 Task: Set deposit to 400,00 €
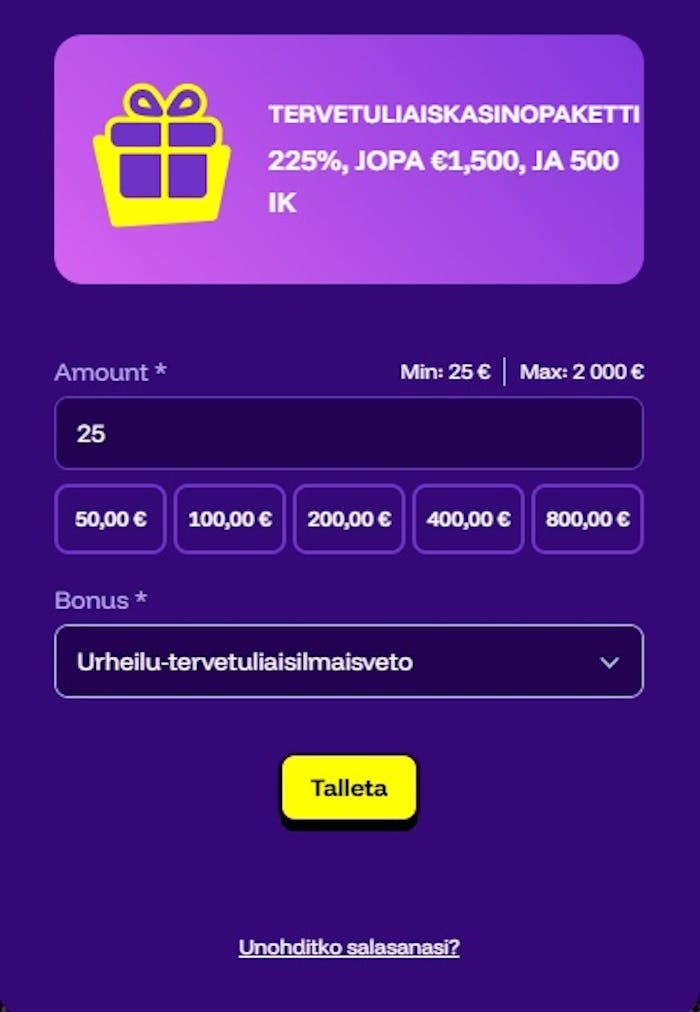click(x=468, y=519)
